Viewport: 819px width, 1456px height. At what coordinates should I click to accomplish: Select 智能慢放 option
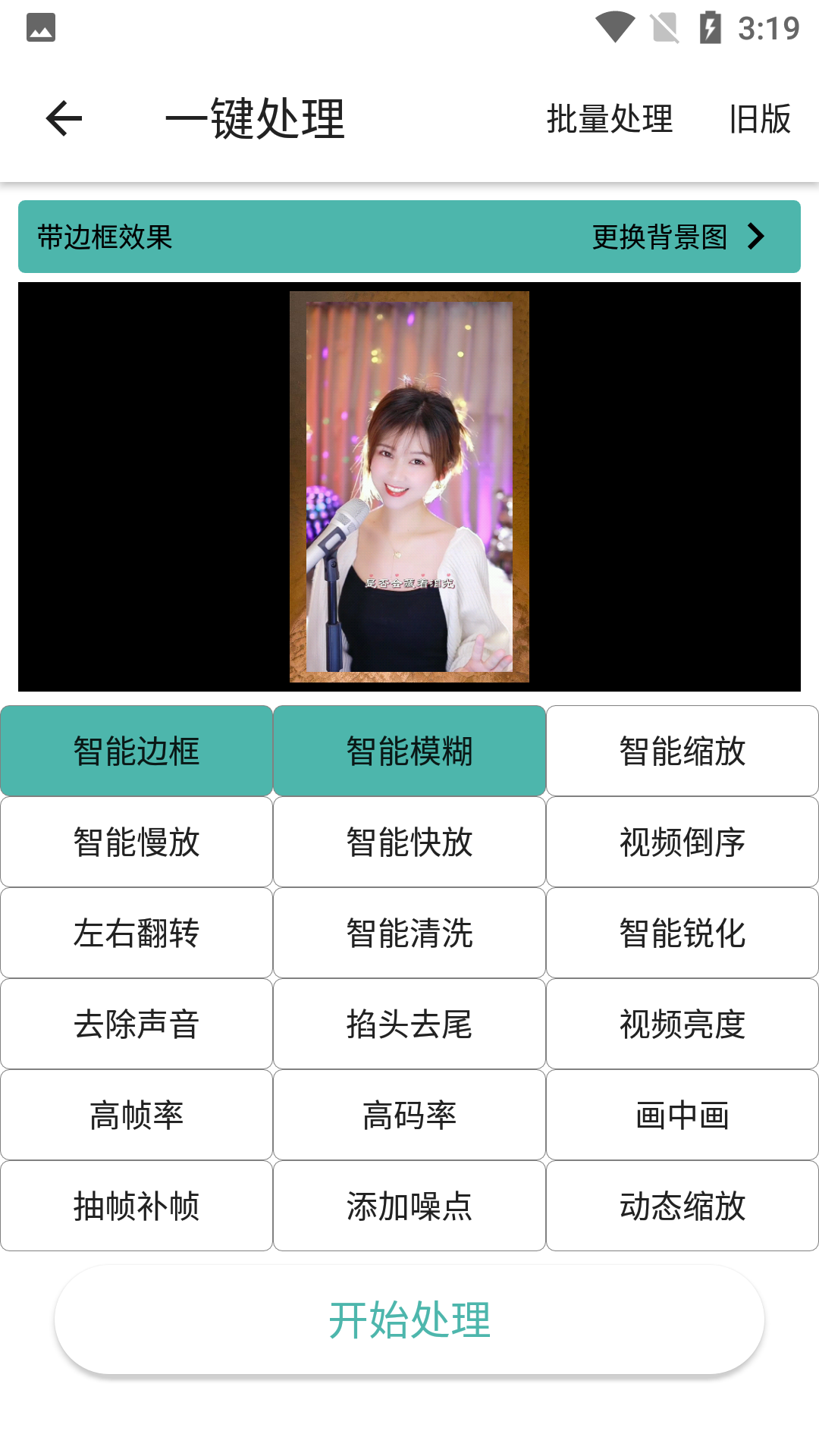point(136,841)
